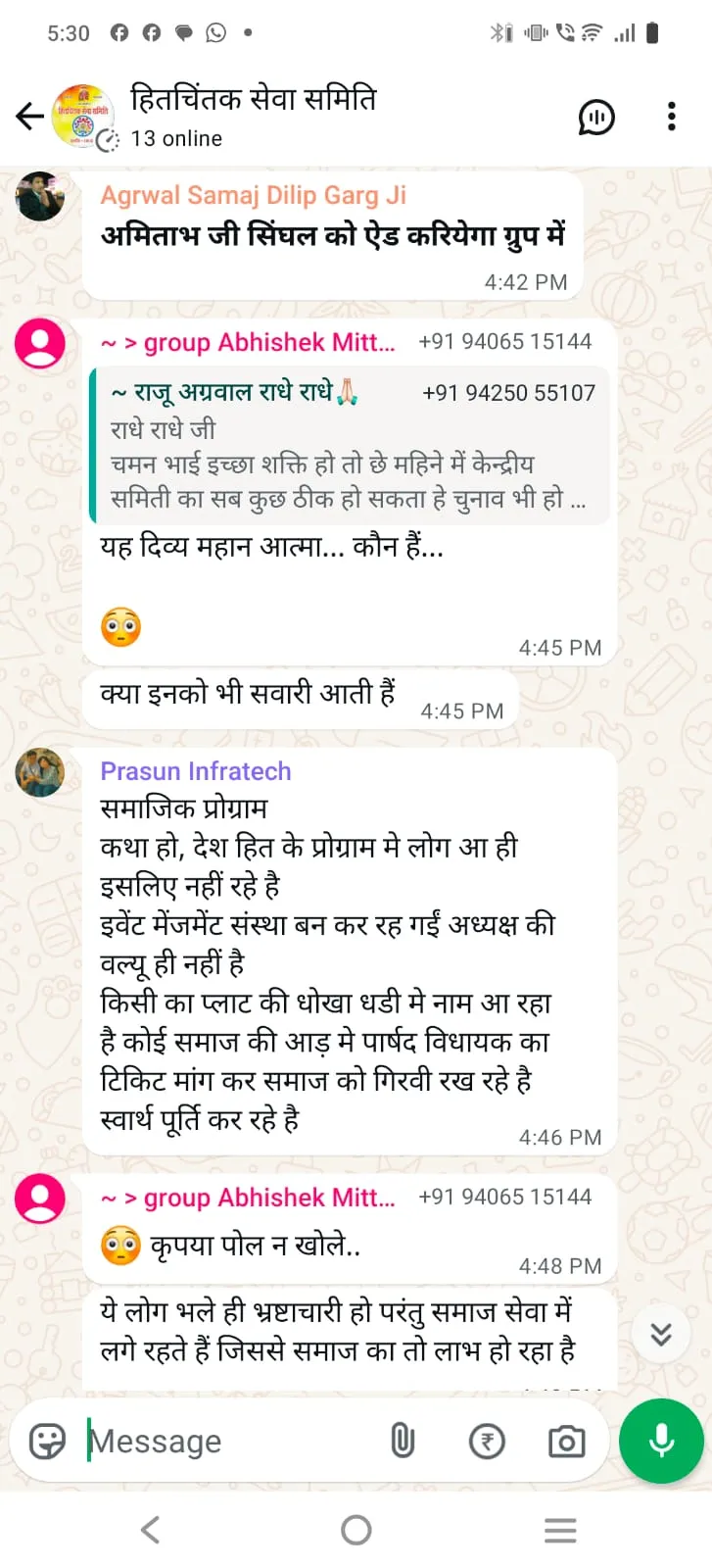Image resolution: width=712 pixels, height=1568 pixels.
Task: Tap the system home button
Action: [356, 1530]
